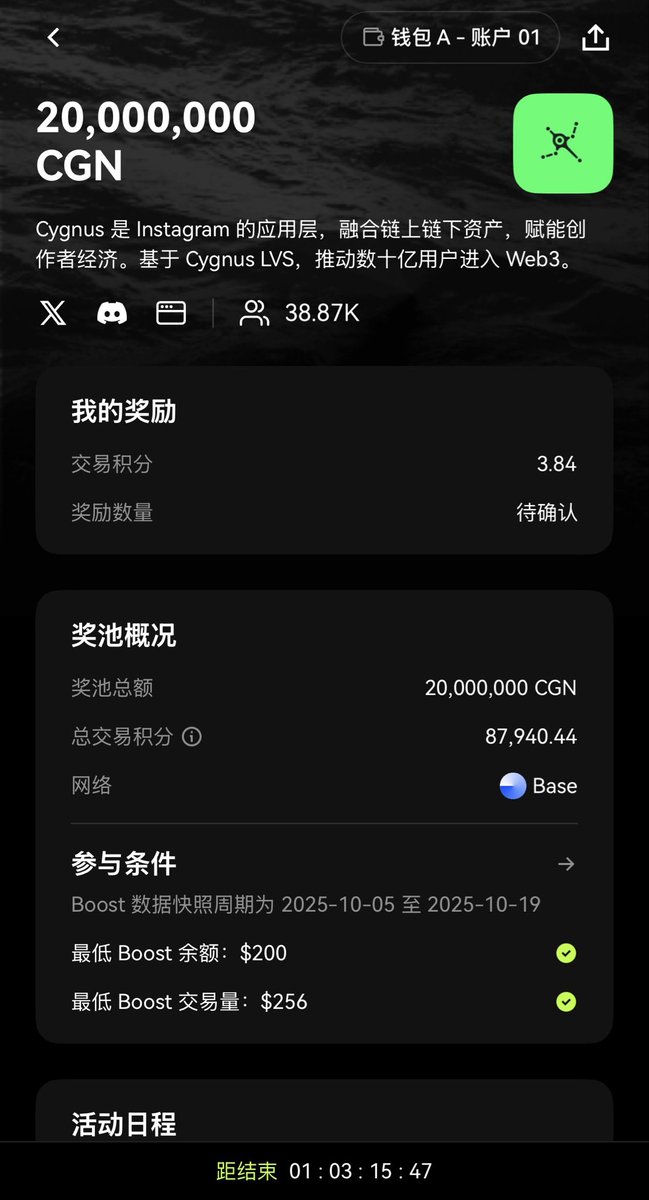649x1200 pixels.
Task: Open the Cygnus Discord link
Action: click(112, 313)
